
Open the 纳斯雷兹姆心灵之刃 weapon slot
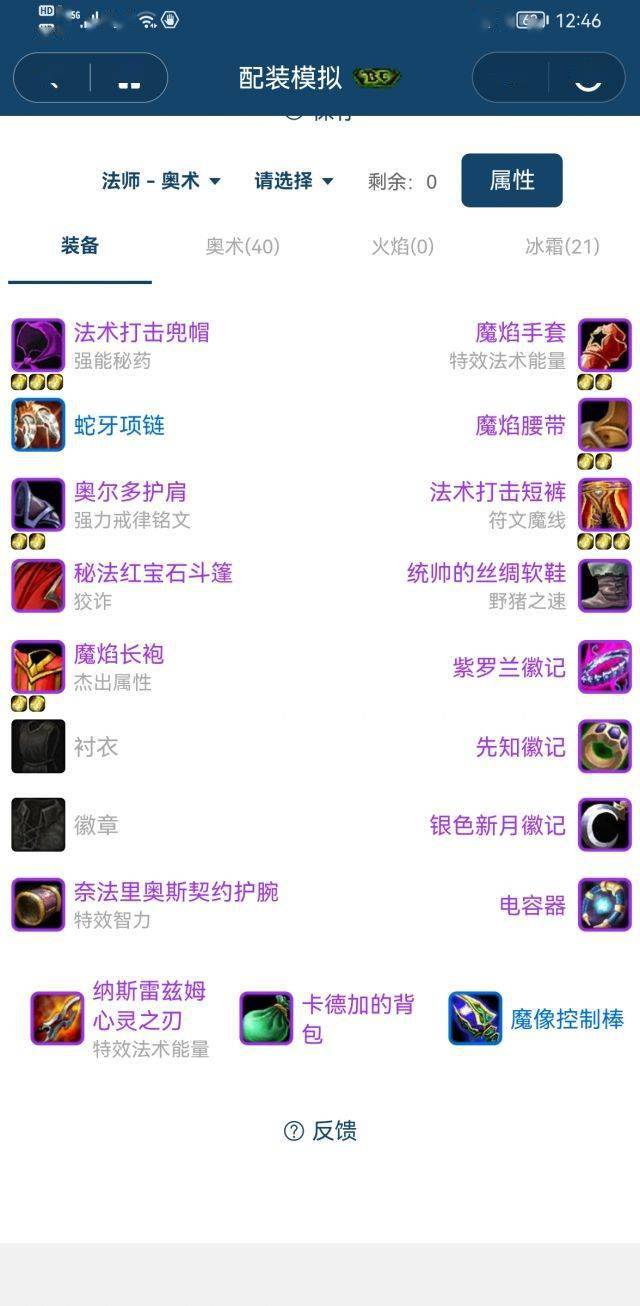(x=150, y=1005)
